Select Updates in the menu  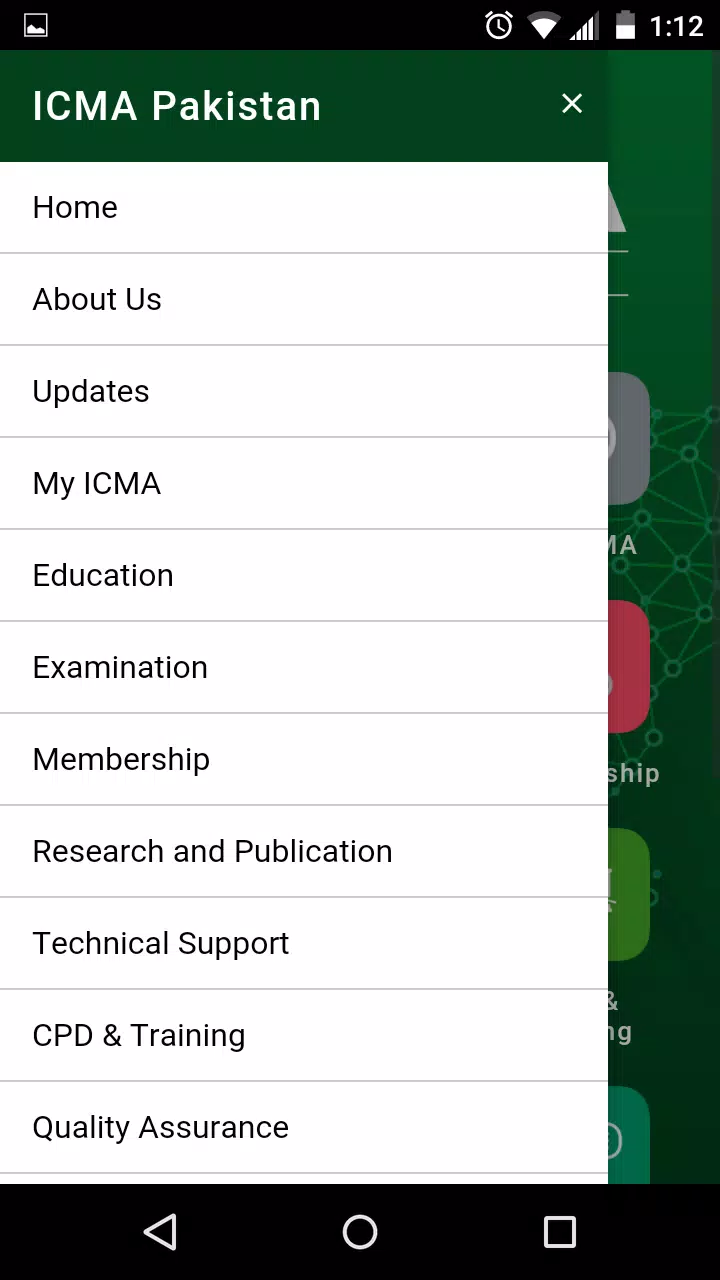(x=304, y=391)
